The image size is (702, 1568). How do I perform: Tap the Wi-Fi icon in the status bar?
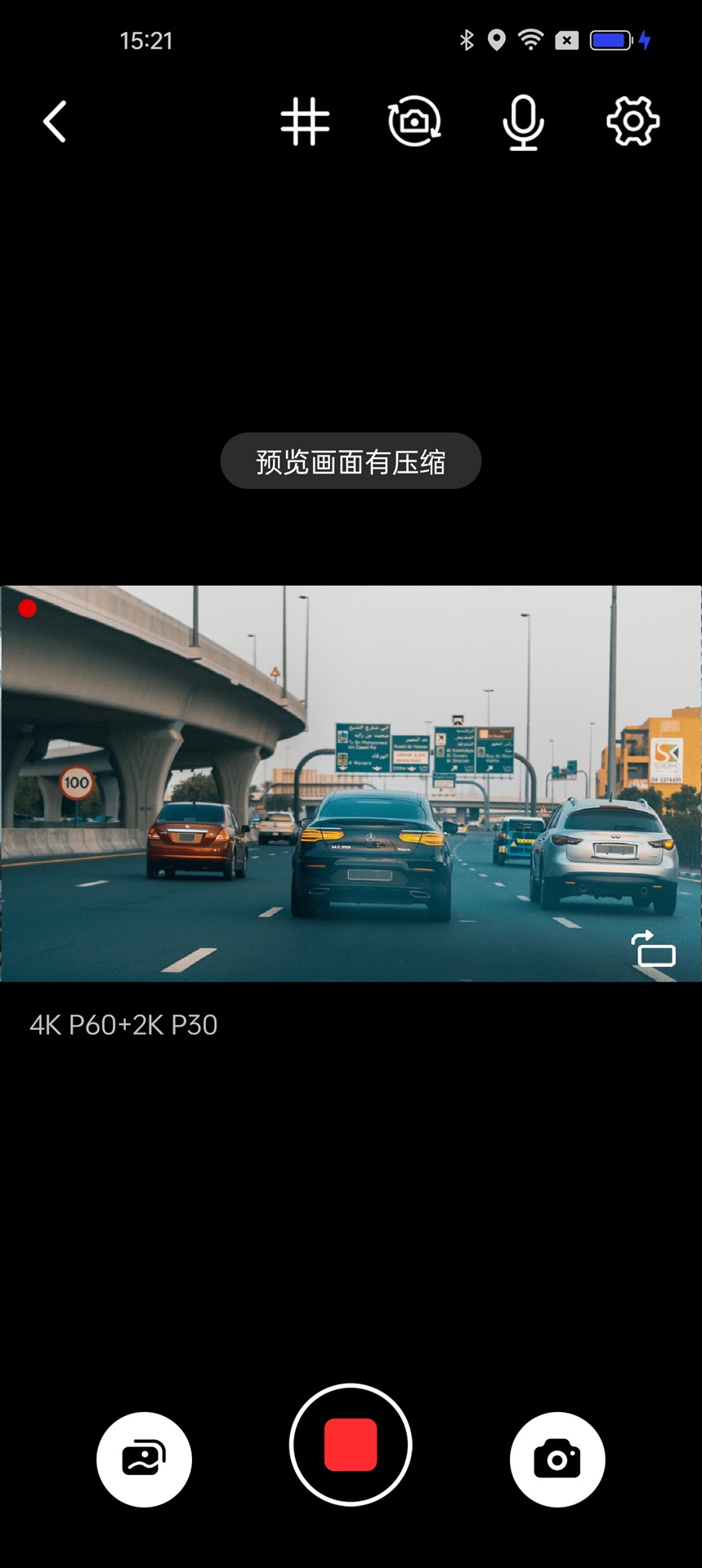[530, 39]
